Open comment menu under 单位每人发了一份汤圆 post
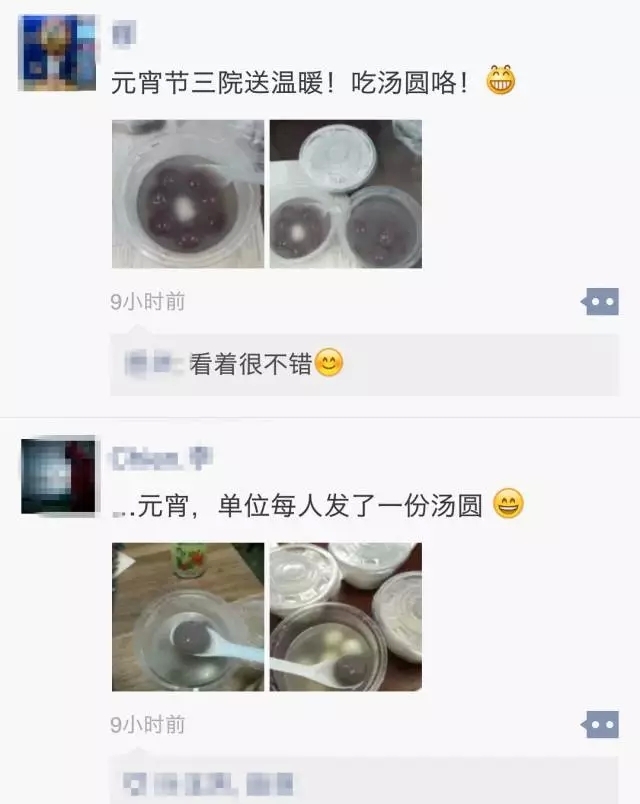The width and height of the screenshot is (640, 804). click(600, 724)
